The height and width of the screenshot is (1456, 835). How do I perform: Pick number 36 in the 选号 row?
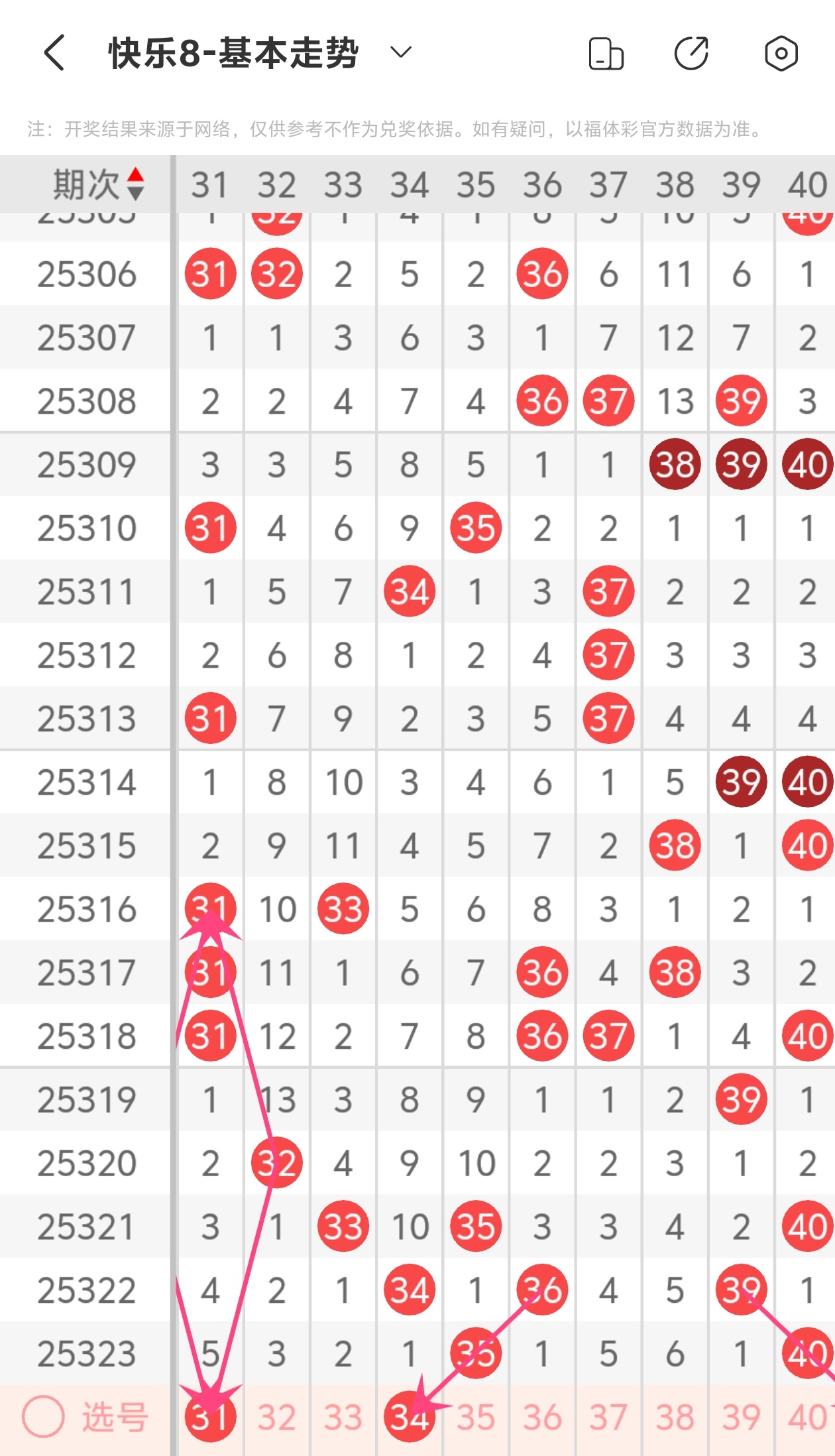(542, 1418)
